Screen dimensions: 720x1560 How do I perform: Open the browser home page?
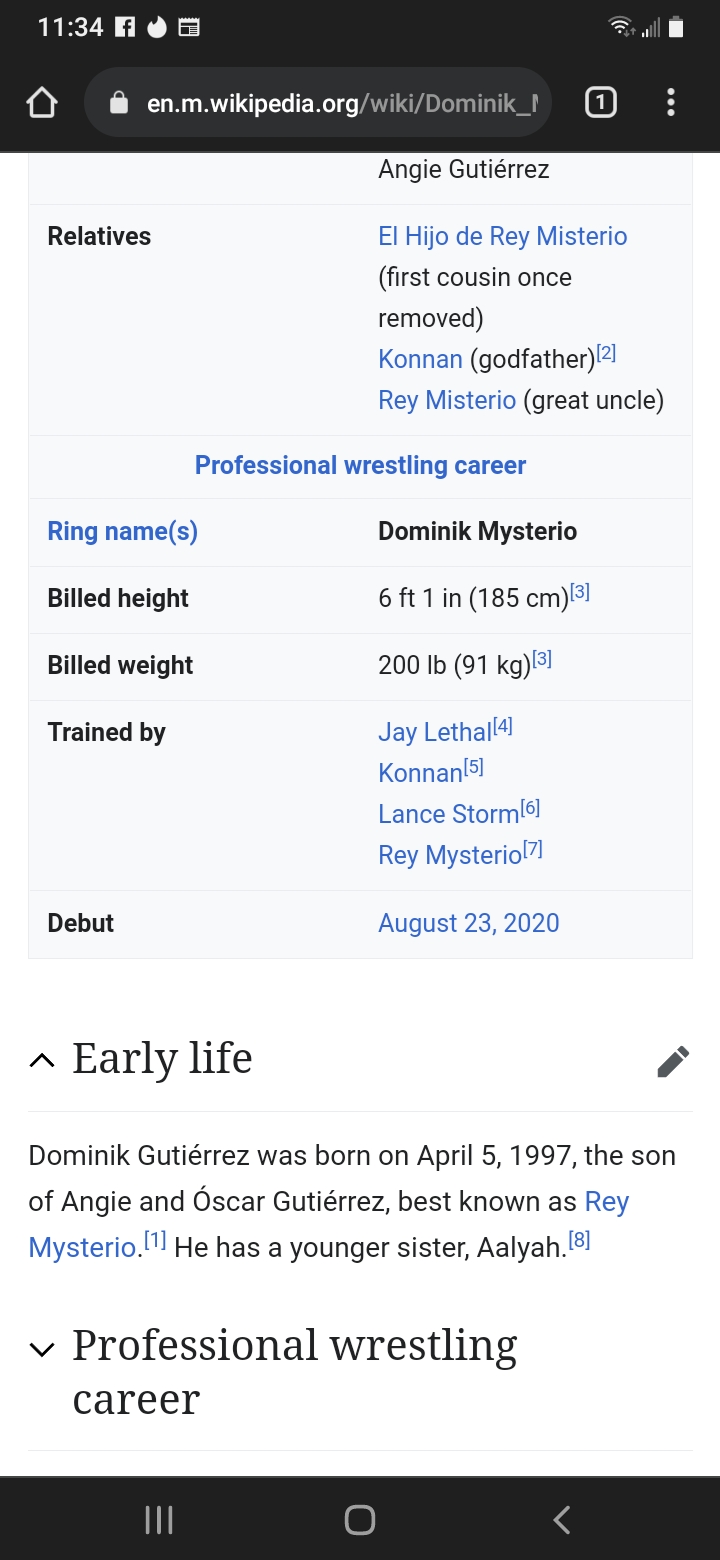[42, 102]
